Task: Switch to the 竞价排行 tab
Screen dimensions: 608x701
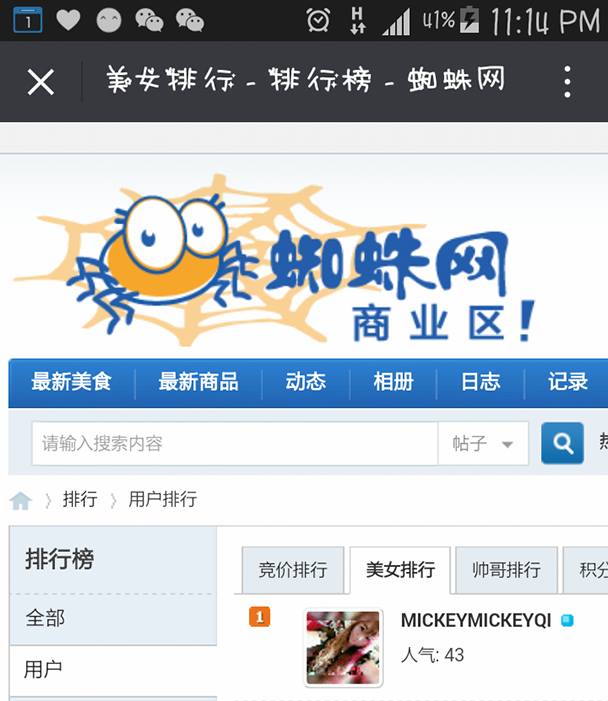Action: [293, 570]
